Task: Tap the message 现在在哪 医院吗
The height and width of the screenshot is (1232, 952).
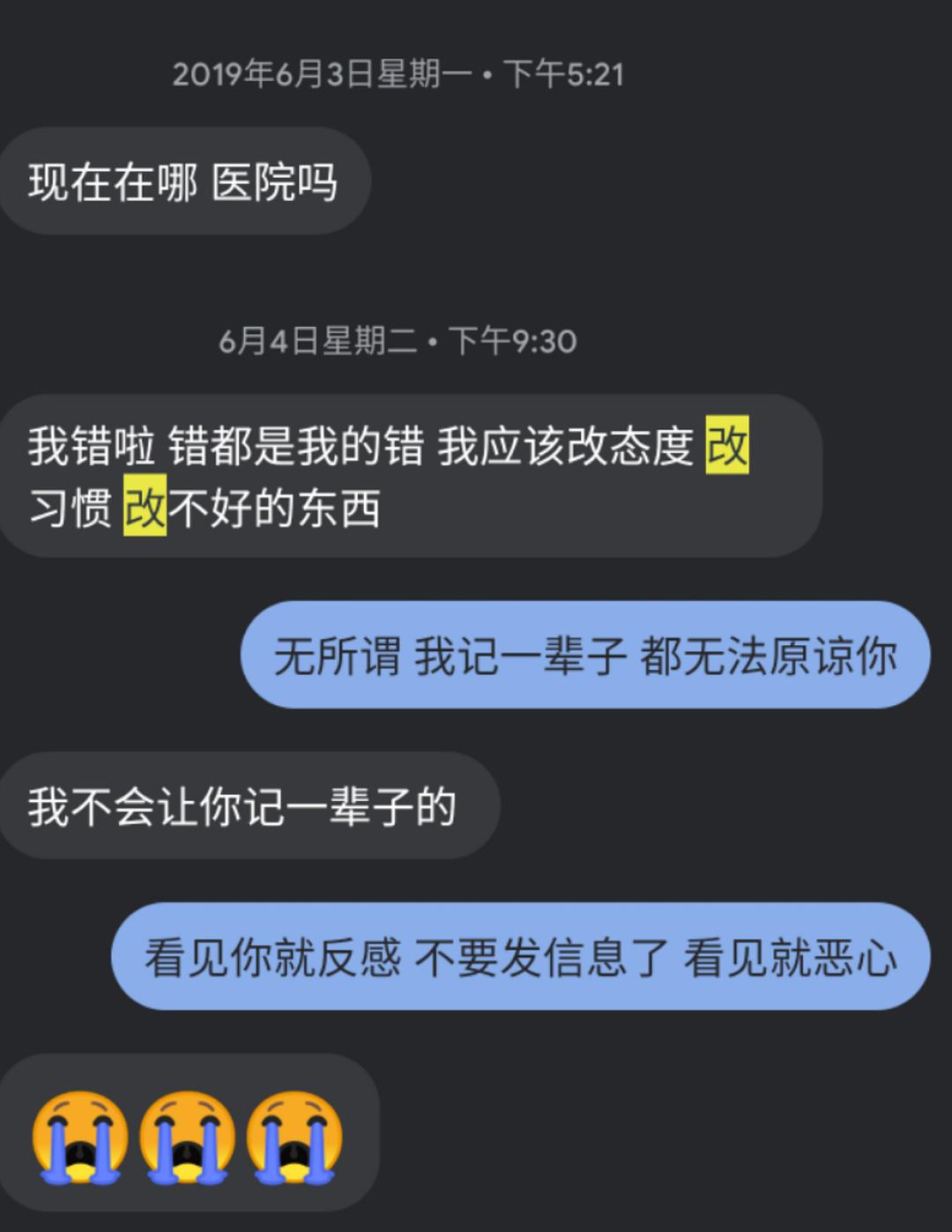Action: pyautogui.click(x=183, y=182)
